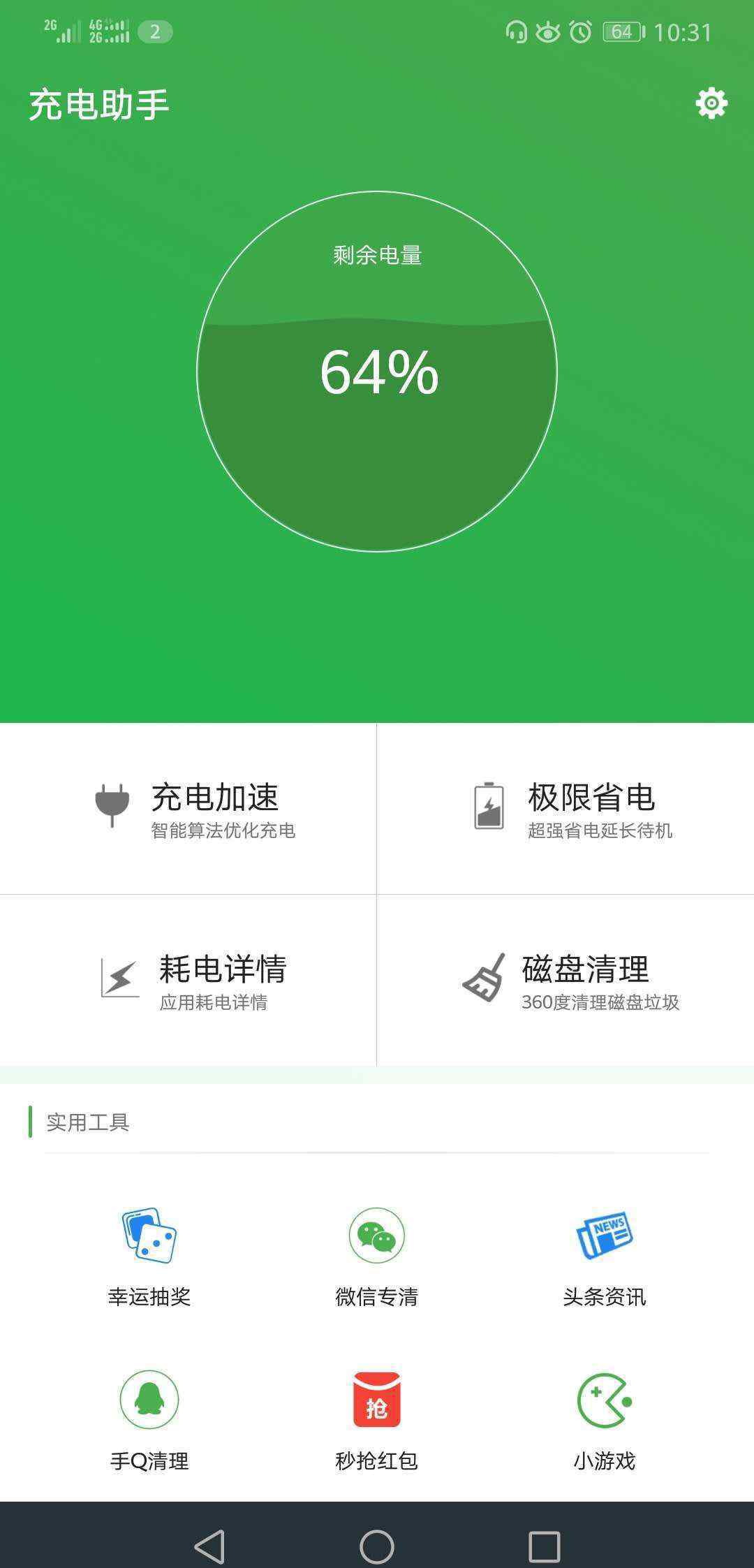Select 极限省电 power saving mode
This screenshot has width=754, height=1568.
click(565, 809)
